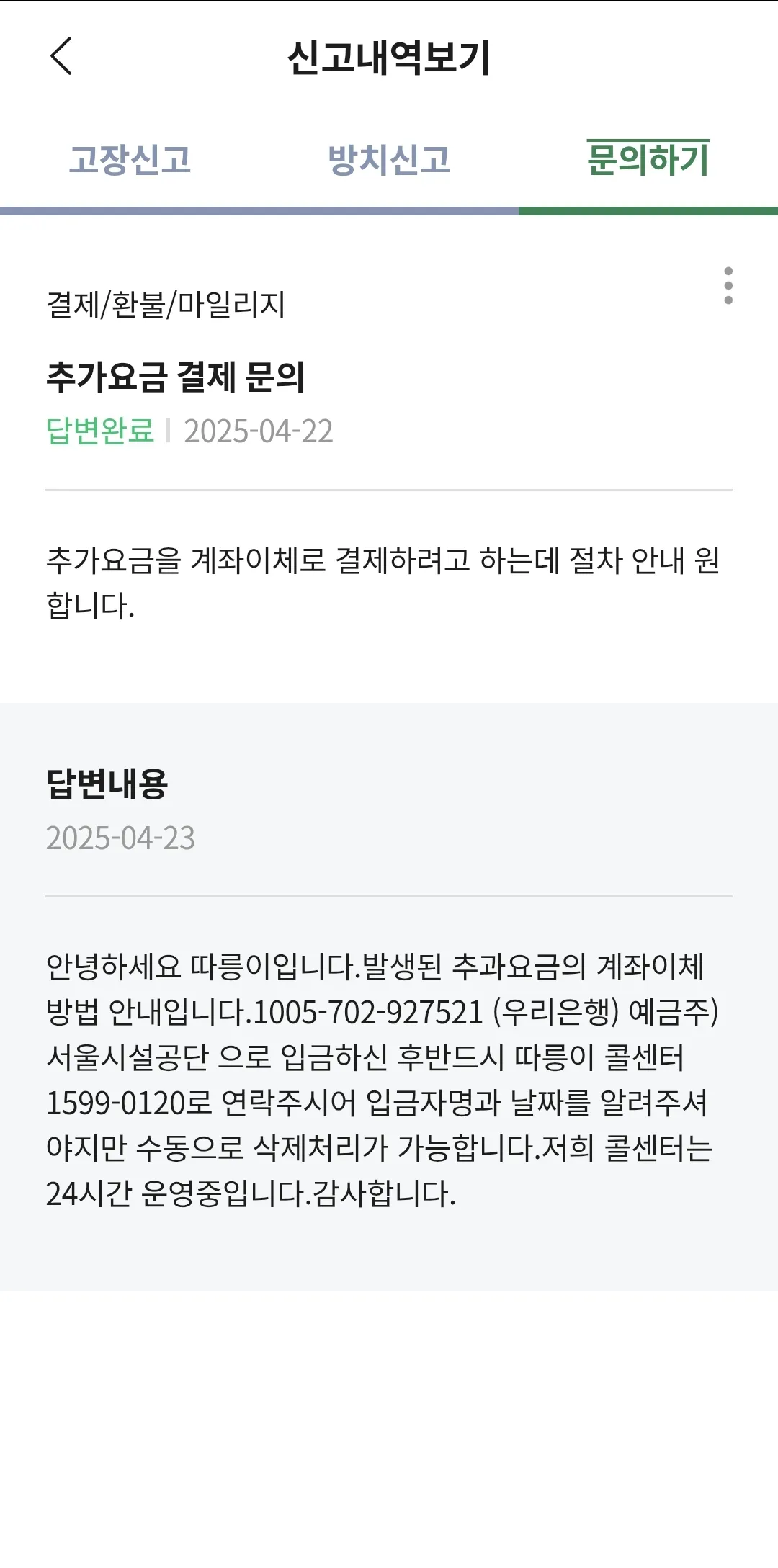Tap the green 답변완료 status text

(x=100, y=432)
